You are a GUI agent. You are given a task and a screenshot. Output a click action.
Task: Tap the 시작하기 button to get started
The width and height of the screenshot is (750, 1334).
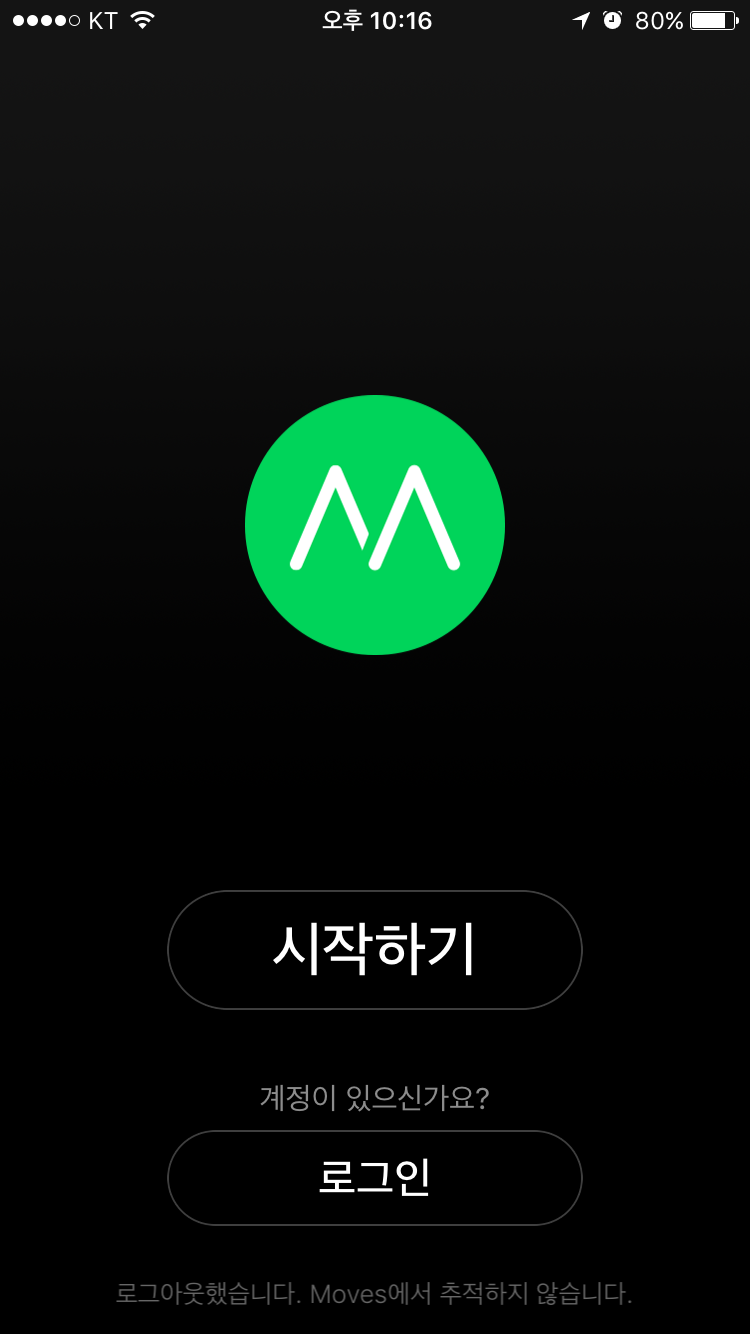tap(375, 950)
